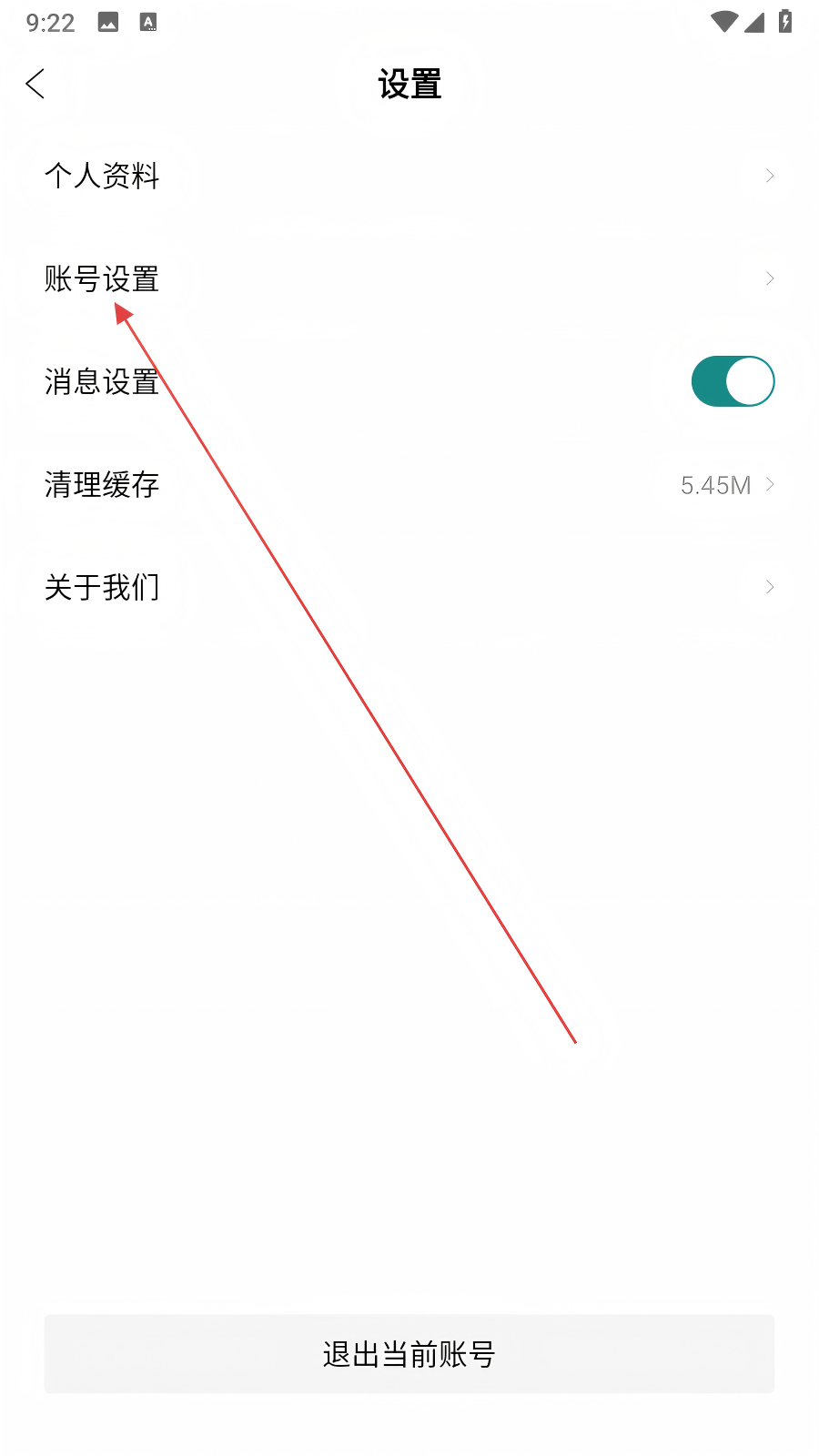The image size is (819, 1456).
Task: Toggle the 消息设置 switch off
Action: [733, 381]
